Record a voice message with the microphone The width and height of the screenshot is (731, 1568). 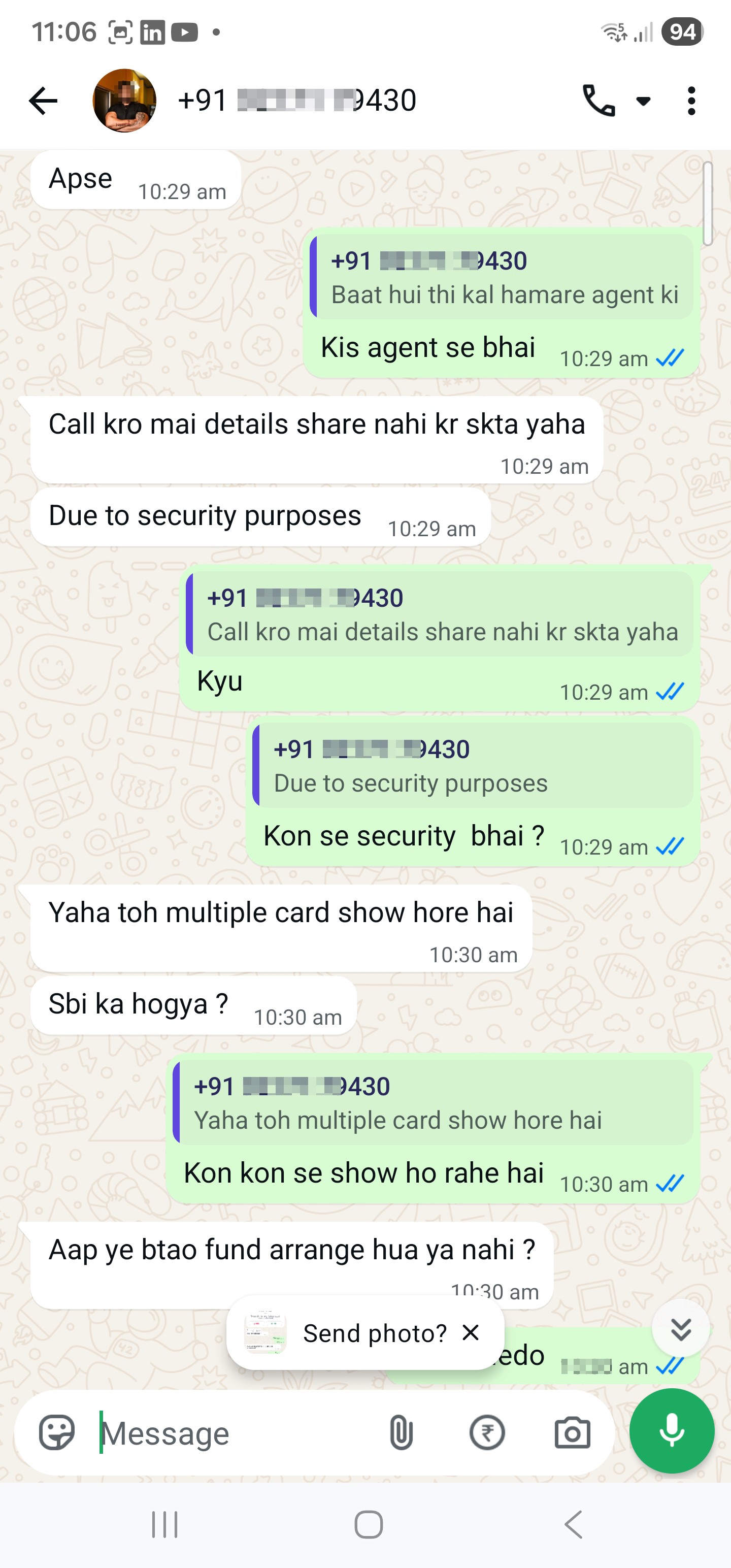coord(671,1430)
